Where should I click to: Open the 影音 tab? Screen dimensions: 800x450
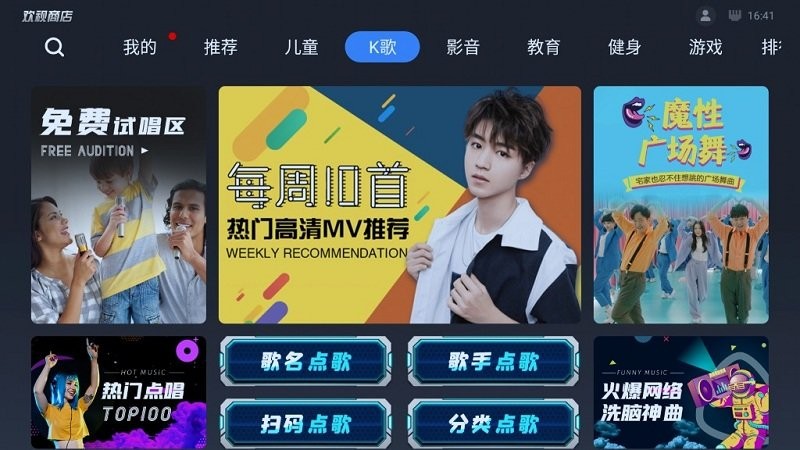tap(463, 47)
